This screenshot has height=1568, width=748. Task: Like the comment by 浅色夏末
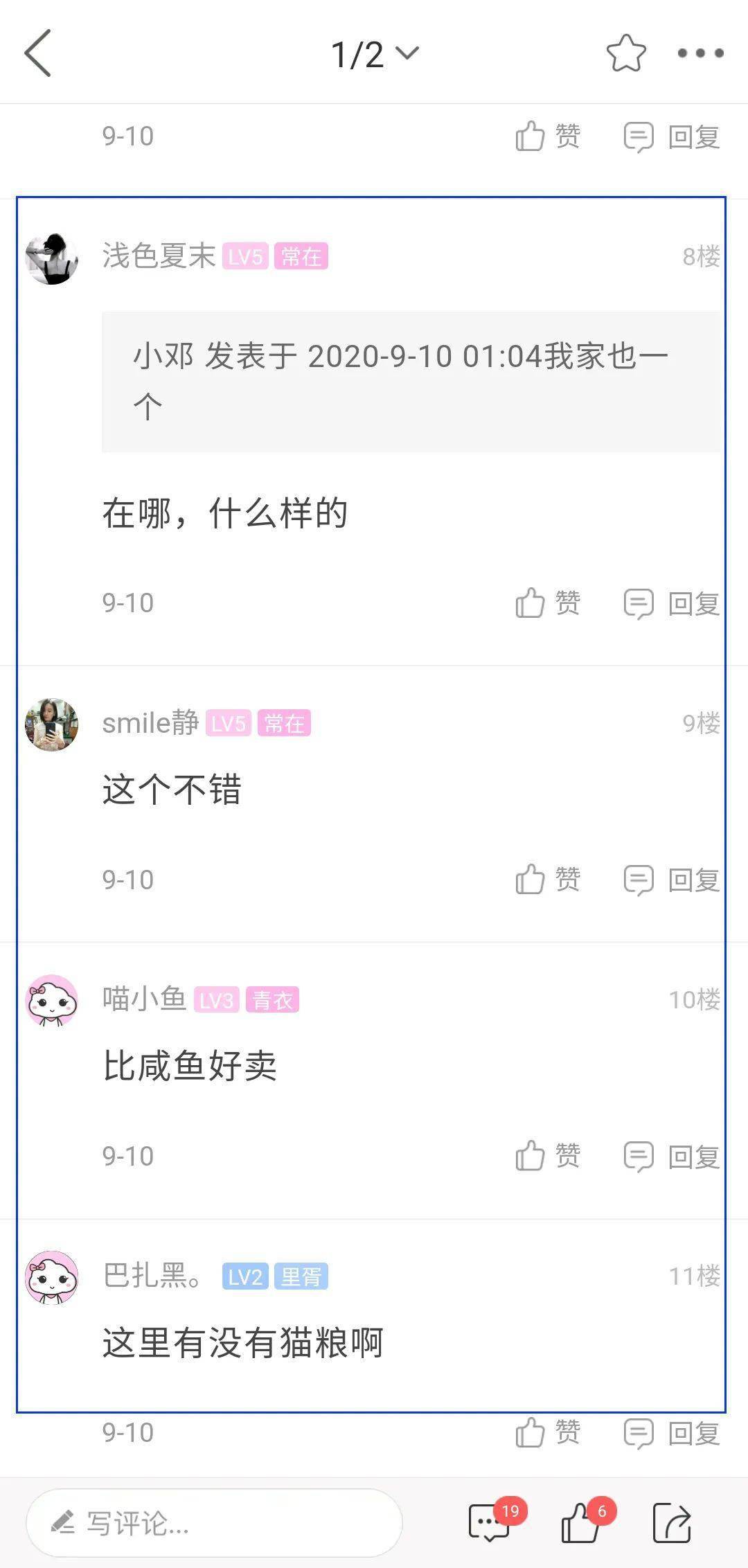547,603
